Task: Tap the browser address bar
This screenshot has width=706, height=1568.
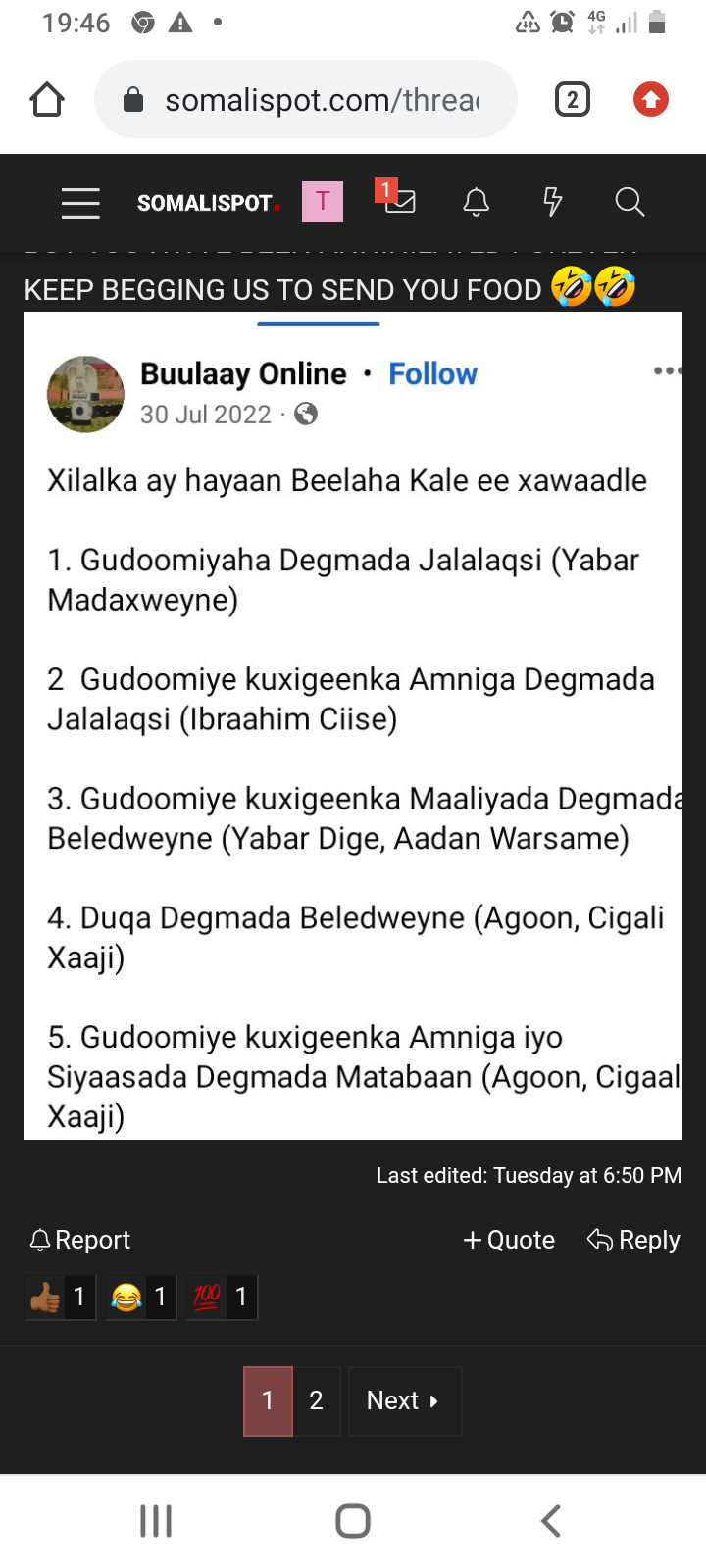Action: click(306, 100)
